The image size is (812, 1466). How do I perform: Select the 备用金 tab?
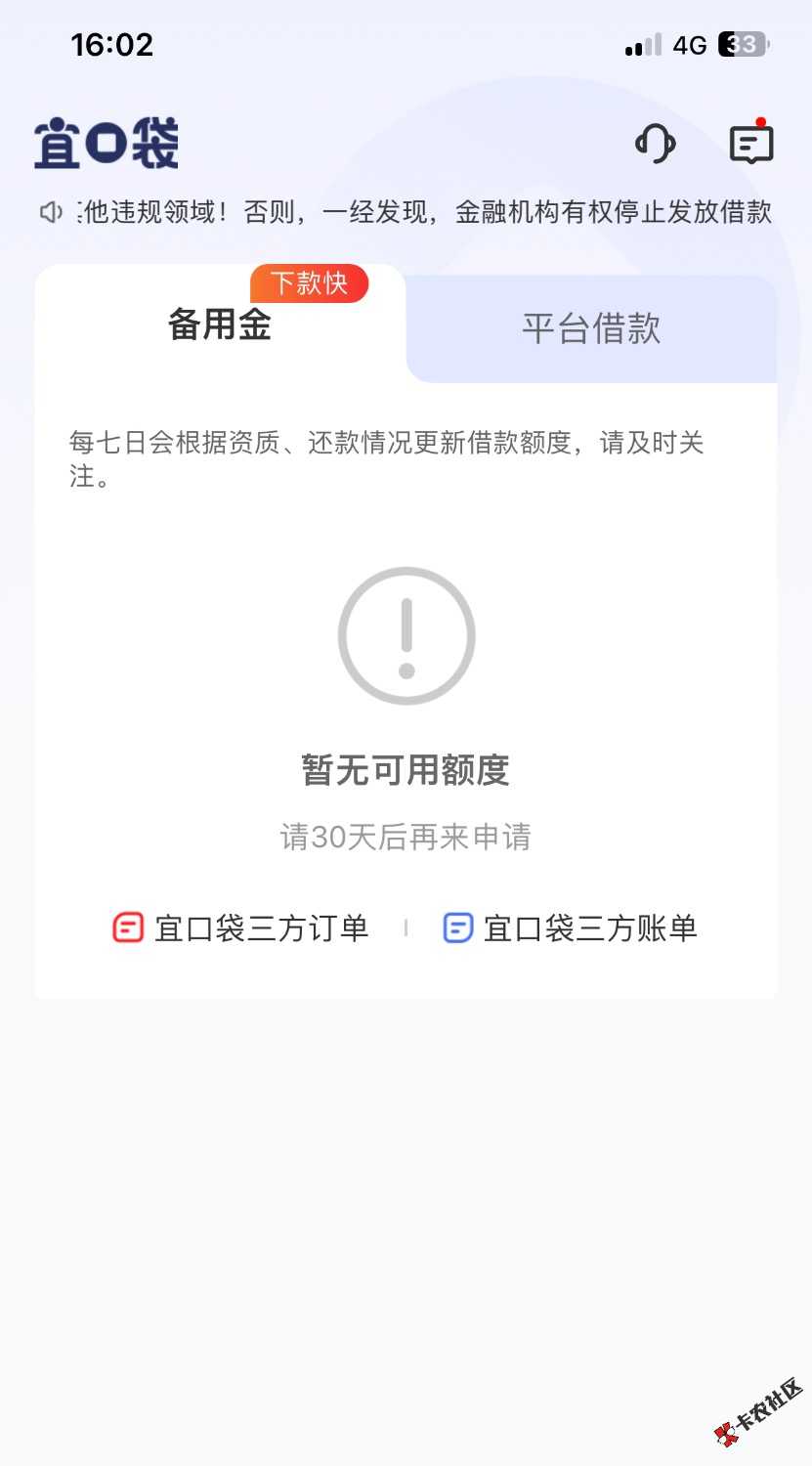click(220, 324)
